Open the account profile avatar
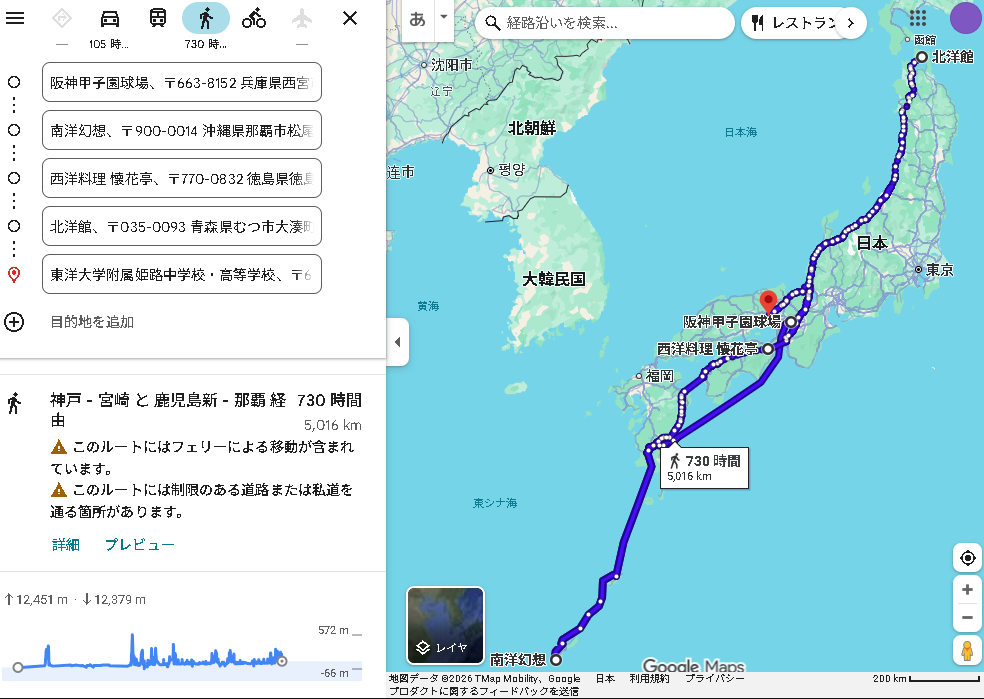This screenshot has height=699, width=984. (x=965, y=18)
